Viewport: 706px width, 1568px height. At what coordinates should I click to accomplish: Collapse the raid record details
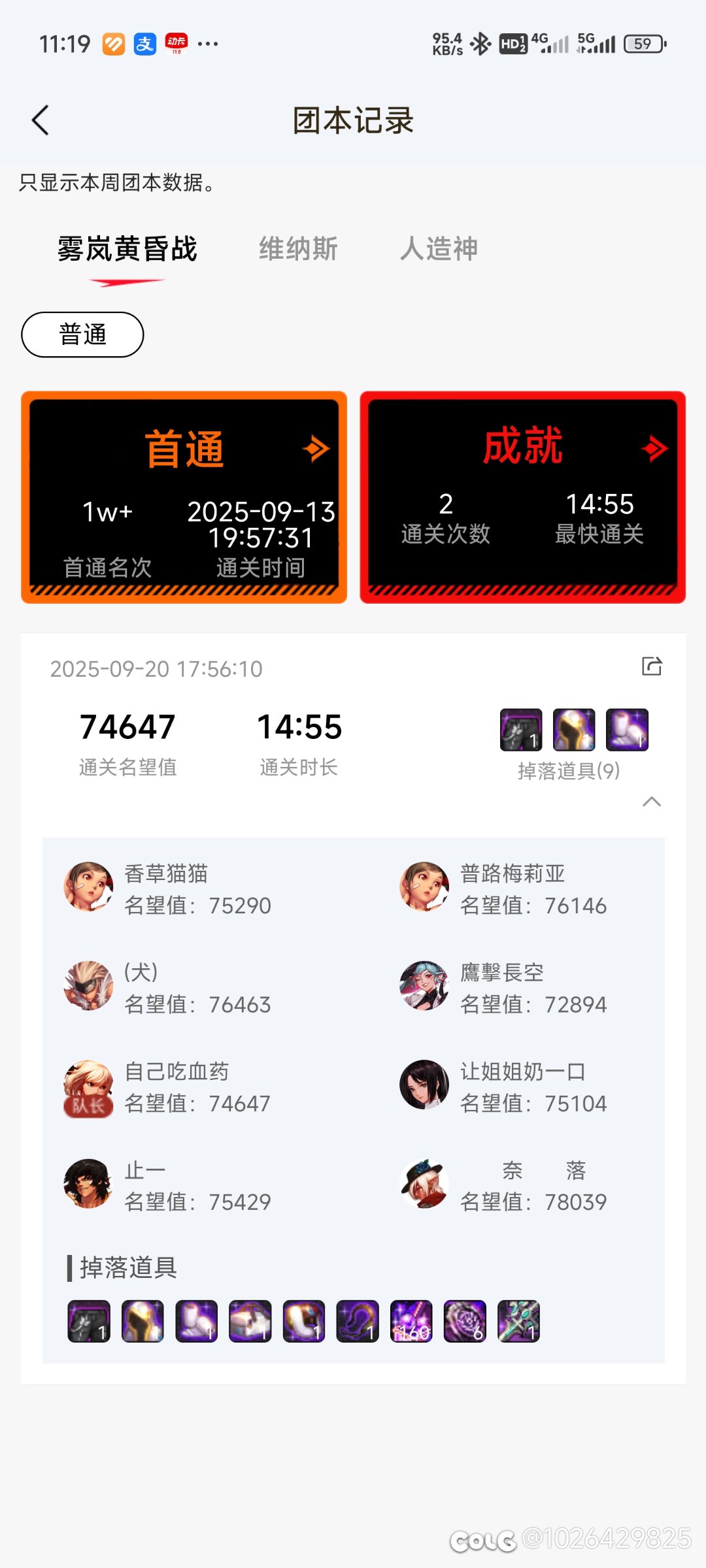(x=652, y=802)
